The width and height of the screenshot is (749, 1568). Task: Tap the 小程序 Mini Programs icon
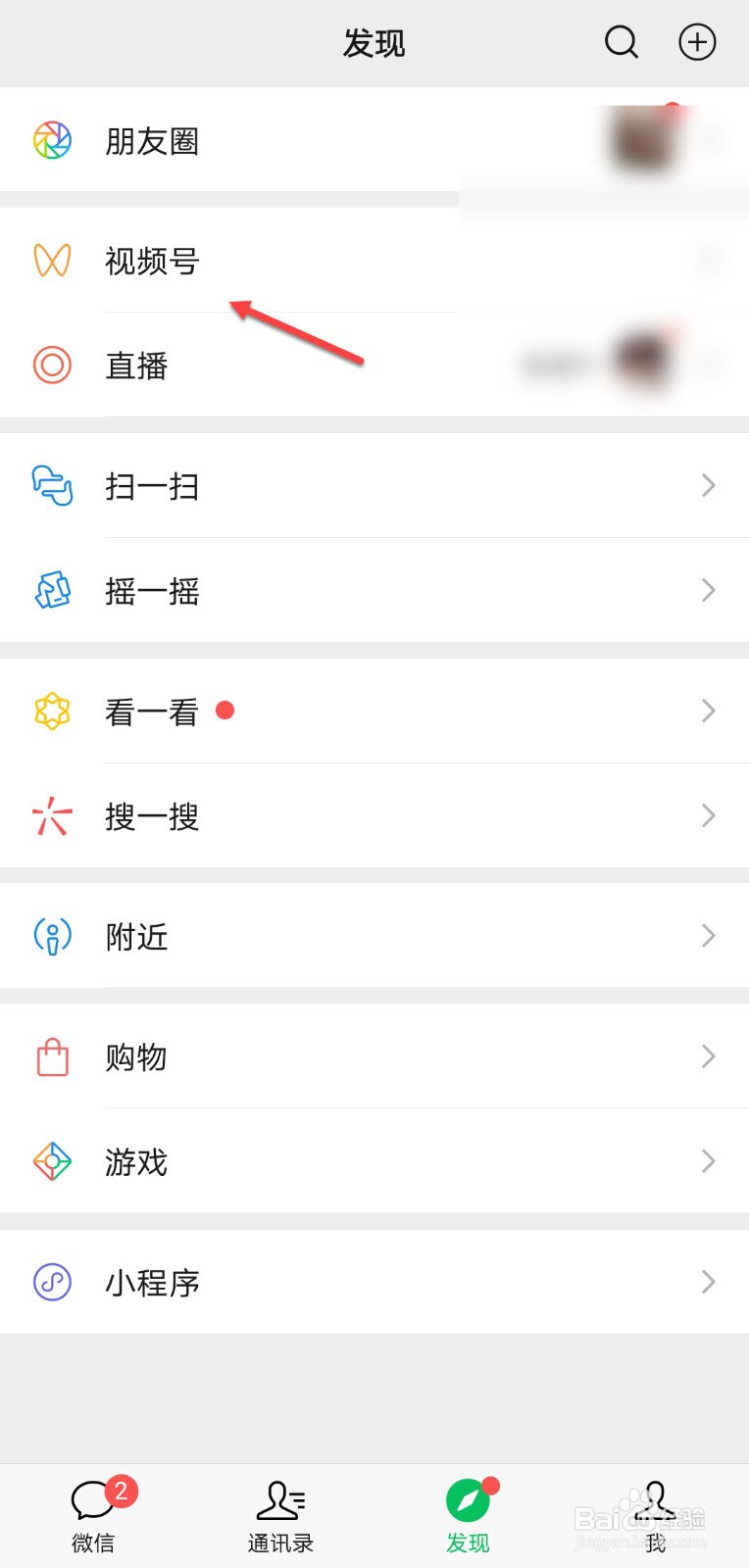pos(52,1282)
